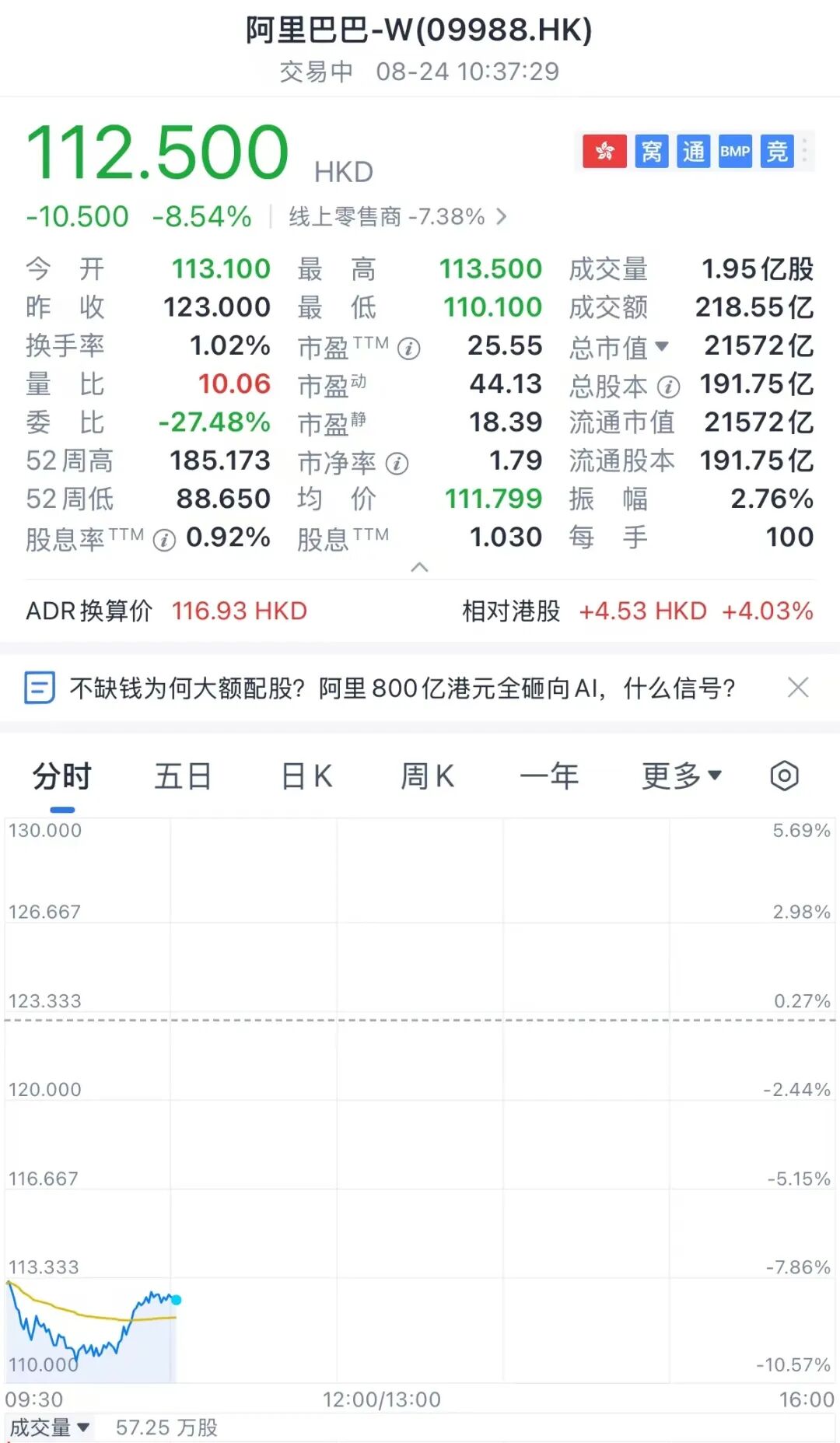Switch to the 一年 chart tab
Screen dimensions: 840x1443
tap(549, 776)
